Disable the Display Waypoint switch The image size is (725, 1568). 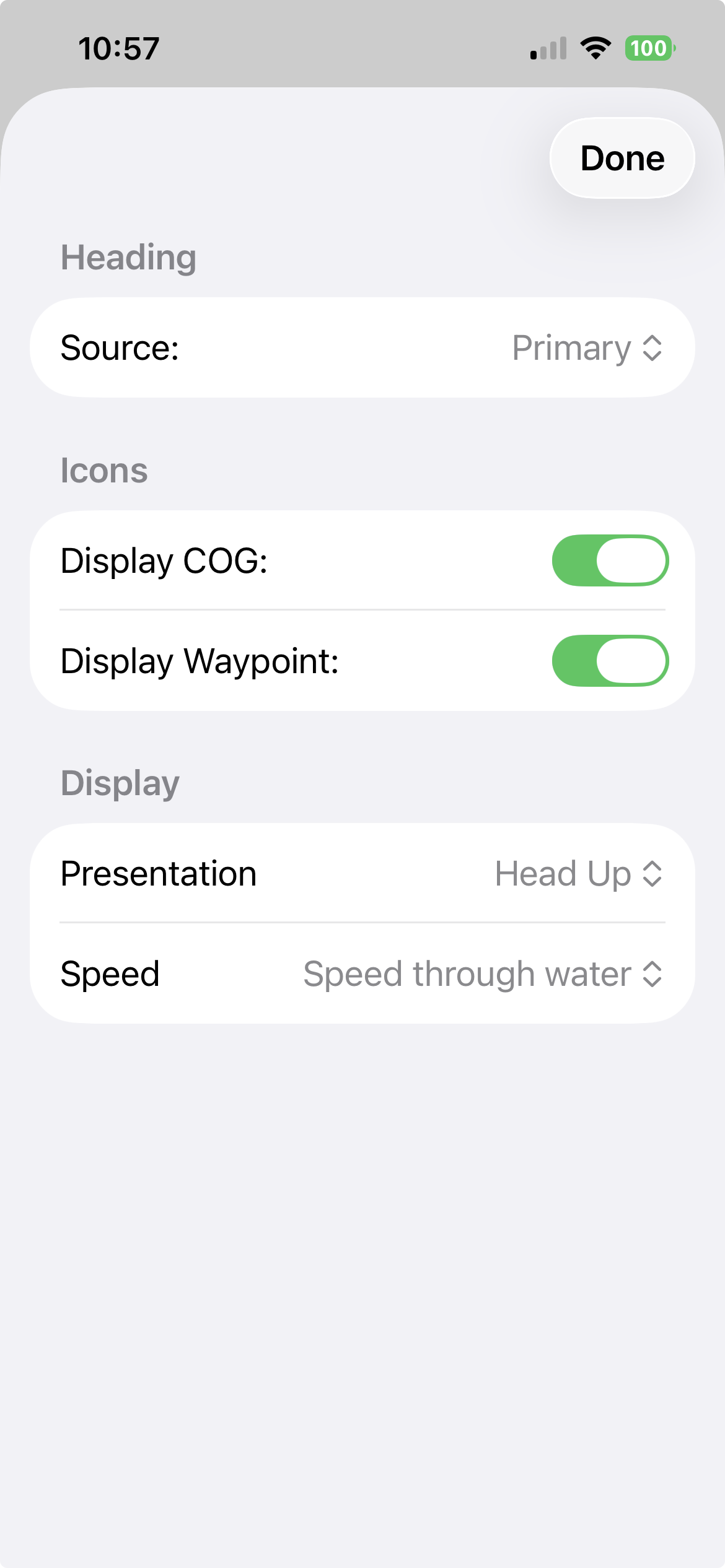click(610, 661)
